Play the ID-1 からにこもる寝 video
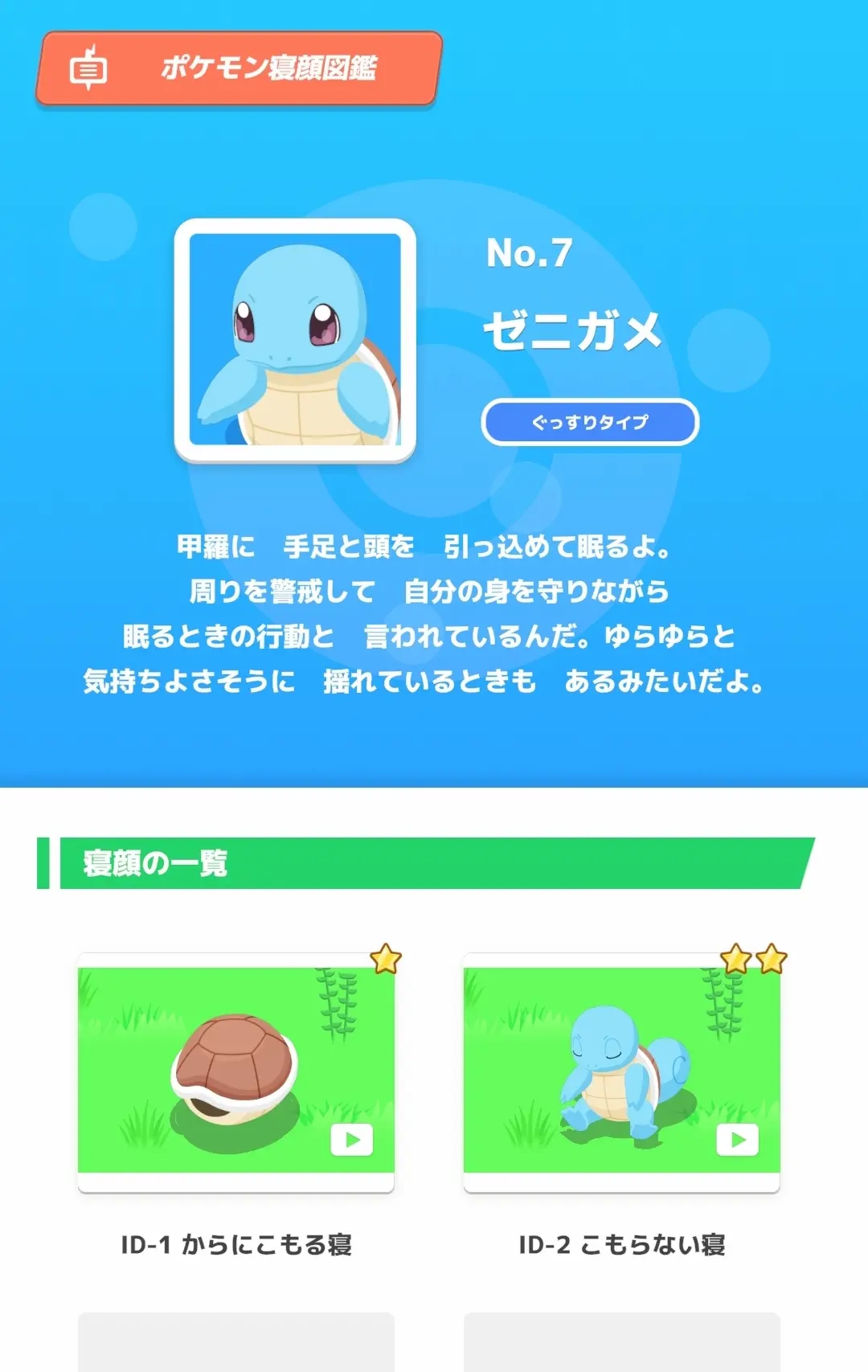Viewport: 868px width, 1372px height. [352, 1139]
